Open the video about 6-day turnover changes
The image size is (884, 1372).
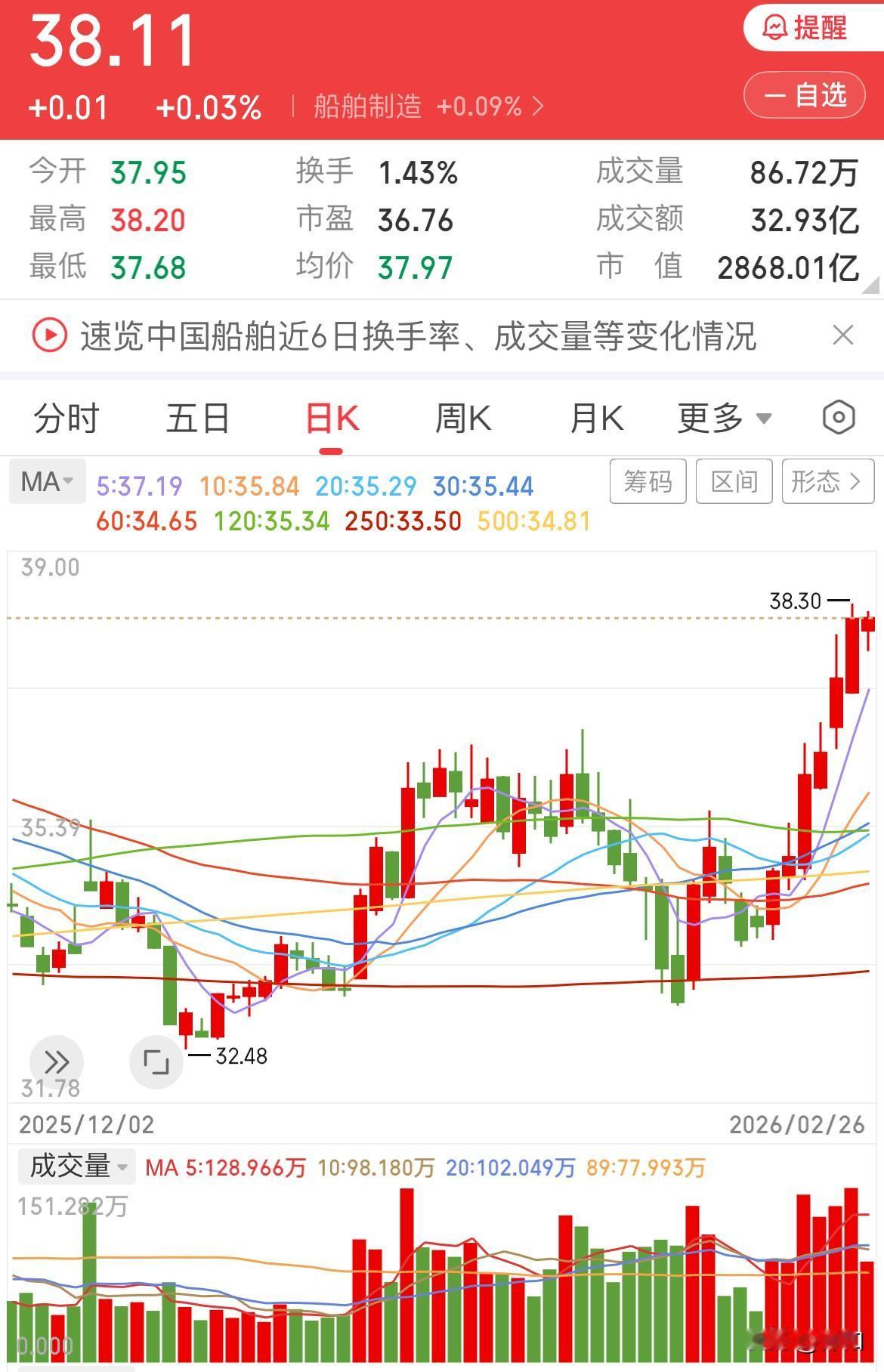click(x=416, y=338)
